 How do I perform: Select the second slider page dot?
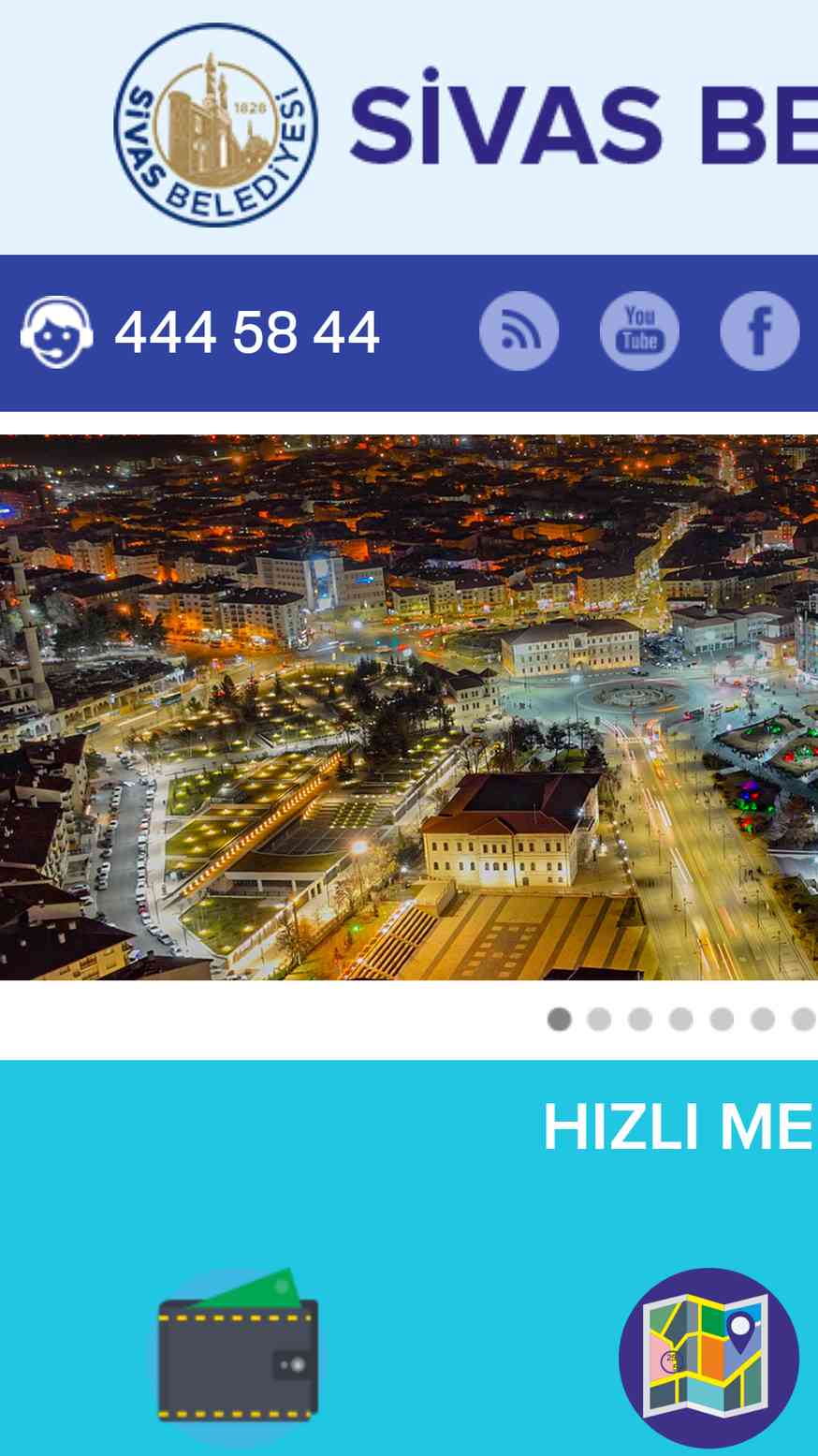pyautogui.click(x=599, y=1019)
